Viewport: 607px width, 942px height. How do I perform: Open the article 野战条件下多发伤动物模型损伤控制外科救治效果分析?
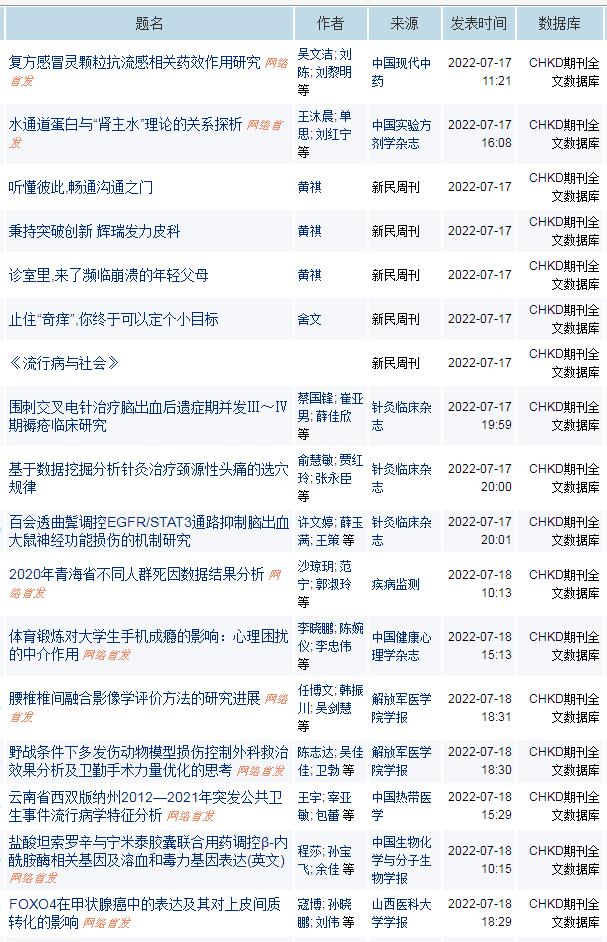point(148,750)
